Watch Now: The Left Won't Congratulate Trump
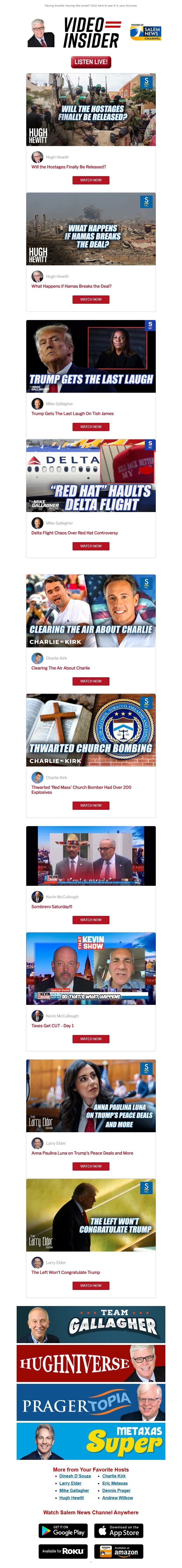The width and height of the screenshot is (182, 1568). pyautogui.click(x=91, y=1286)
